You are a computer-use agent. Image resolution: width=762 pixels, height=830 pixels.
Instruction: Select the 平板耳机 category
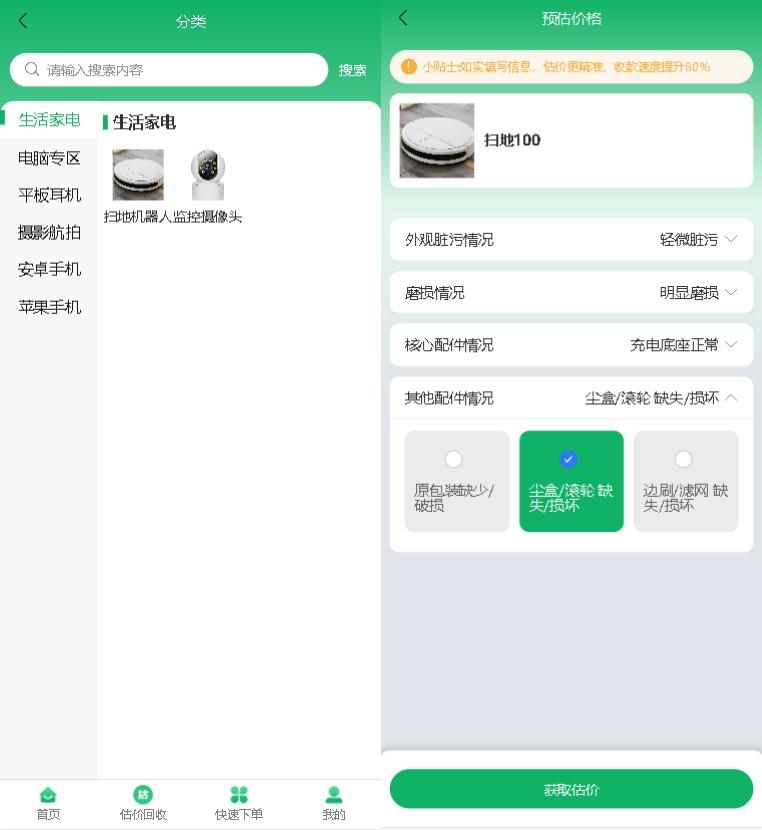click(49, 195)
